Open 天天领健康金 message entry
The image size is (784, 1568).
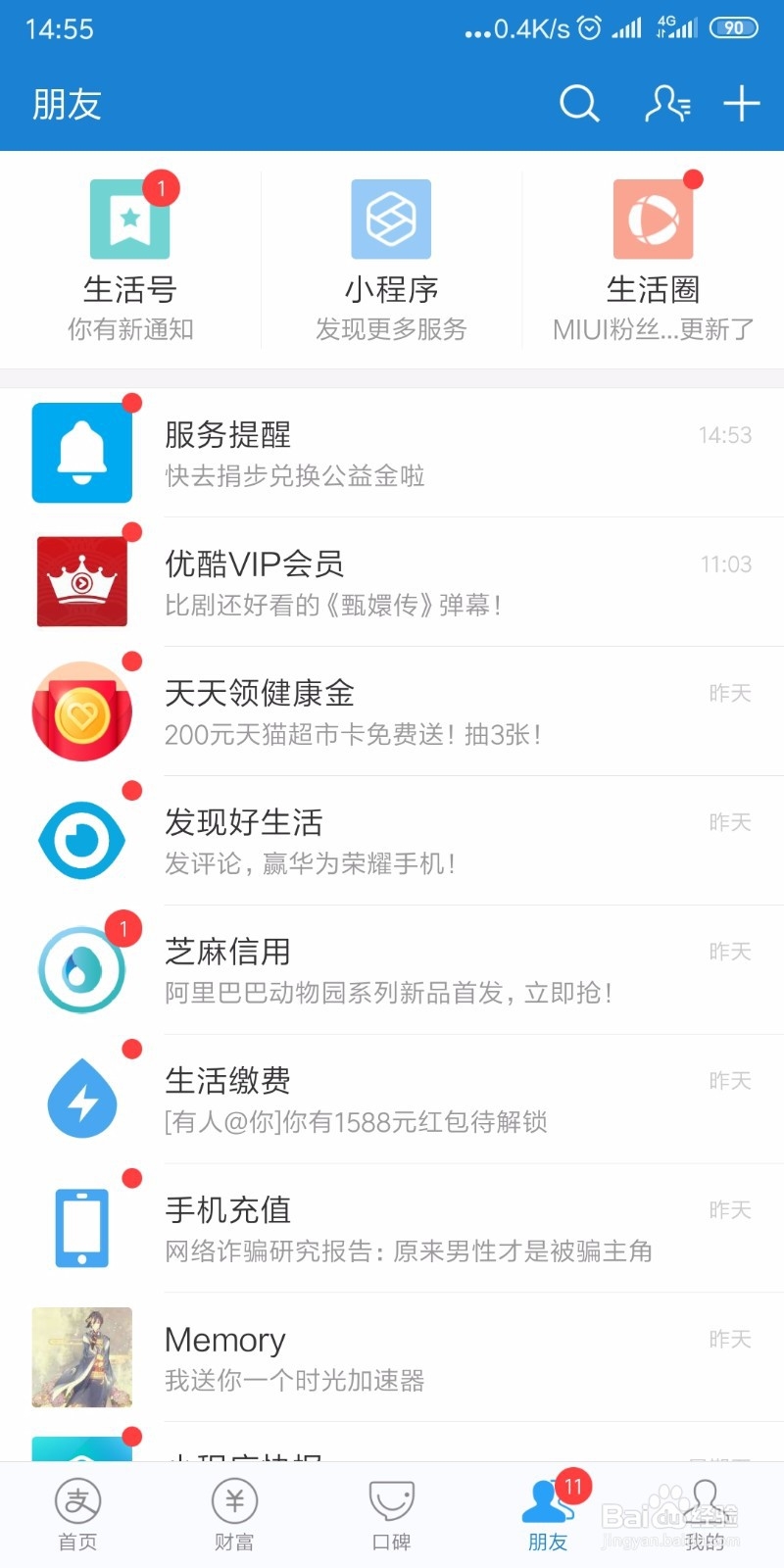(392, 710)
